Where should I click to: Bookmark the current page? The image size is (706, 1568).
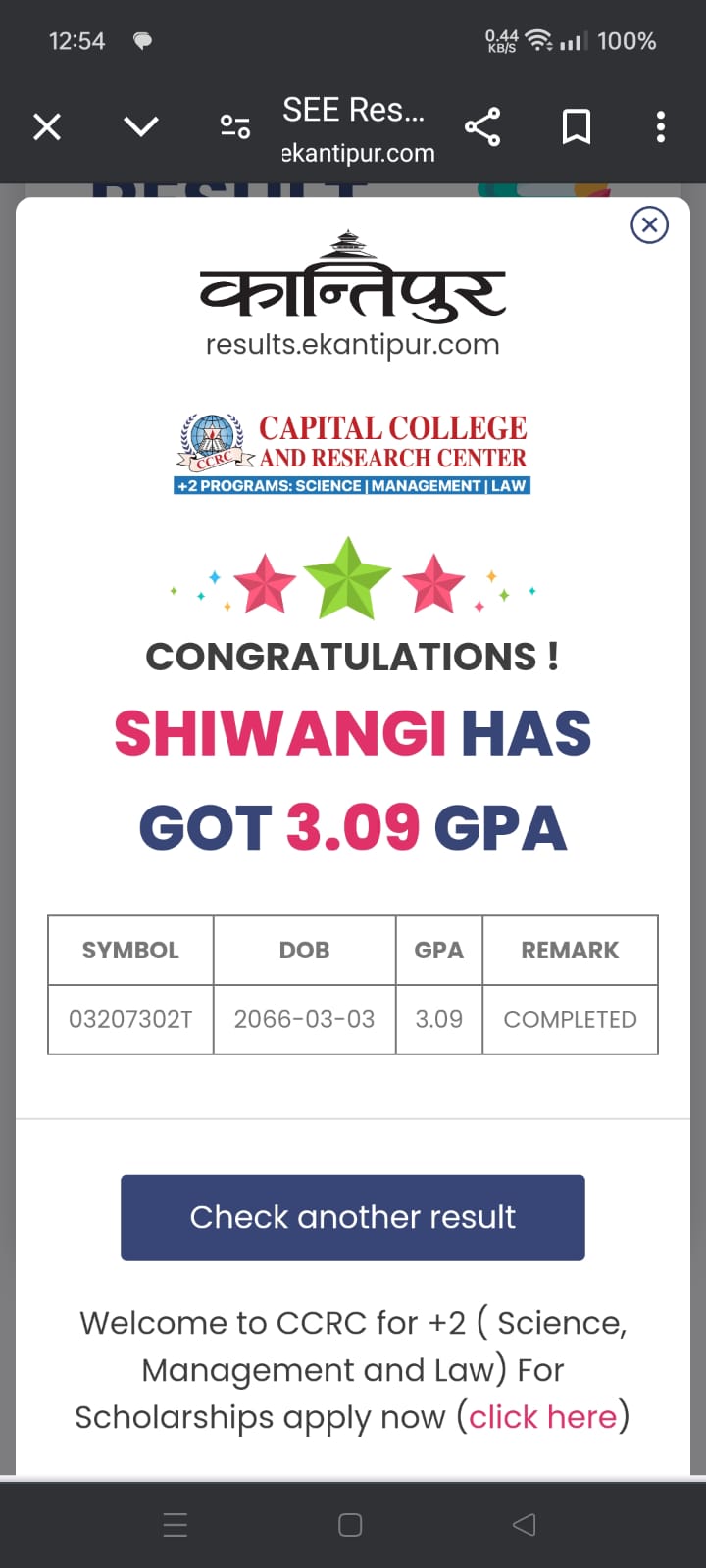point(576,126)
